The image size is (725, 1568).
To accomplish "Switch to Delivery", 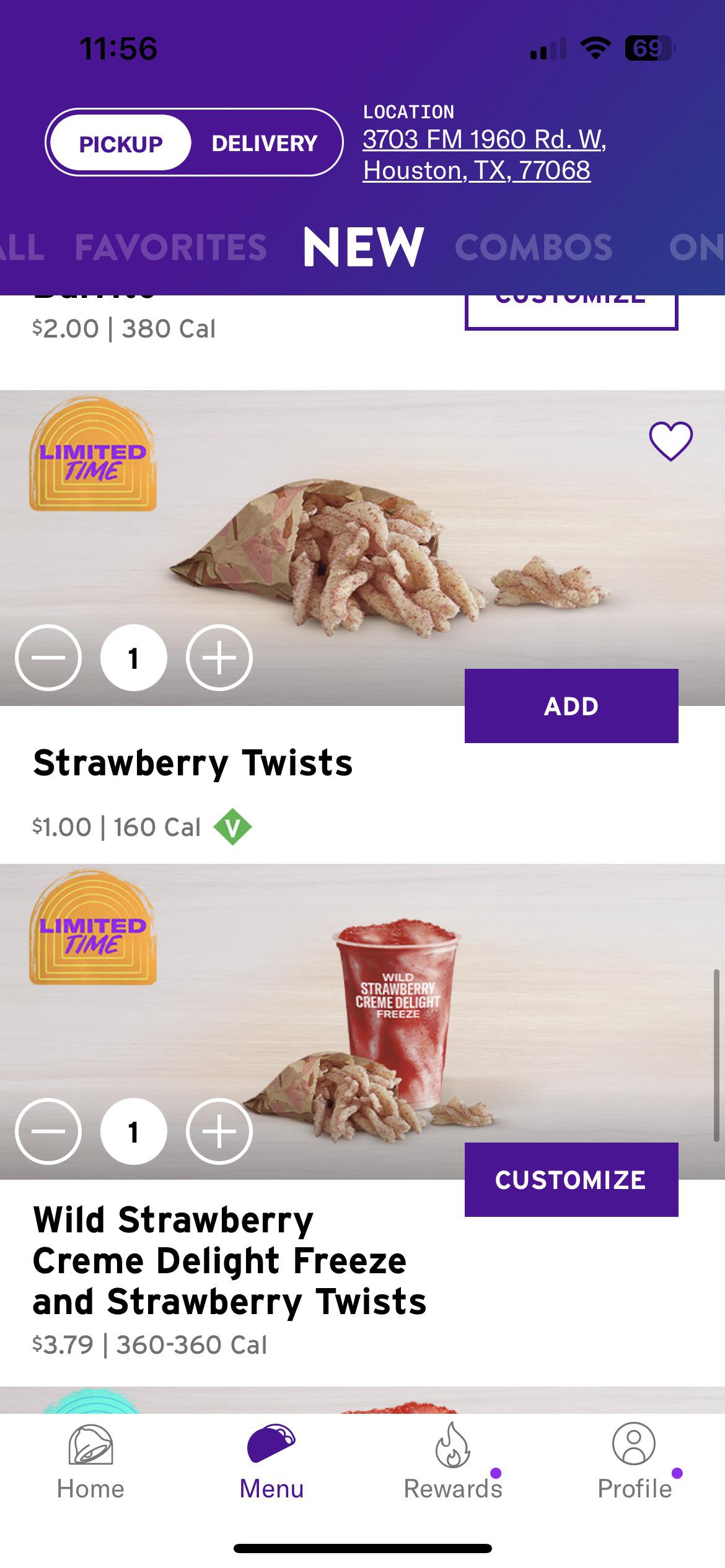I will tap(265, 143).
